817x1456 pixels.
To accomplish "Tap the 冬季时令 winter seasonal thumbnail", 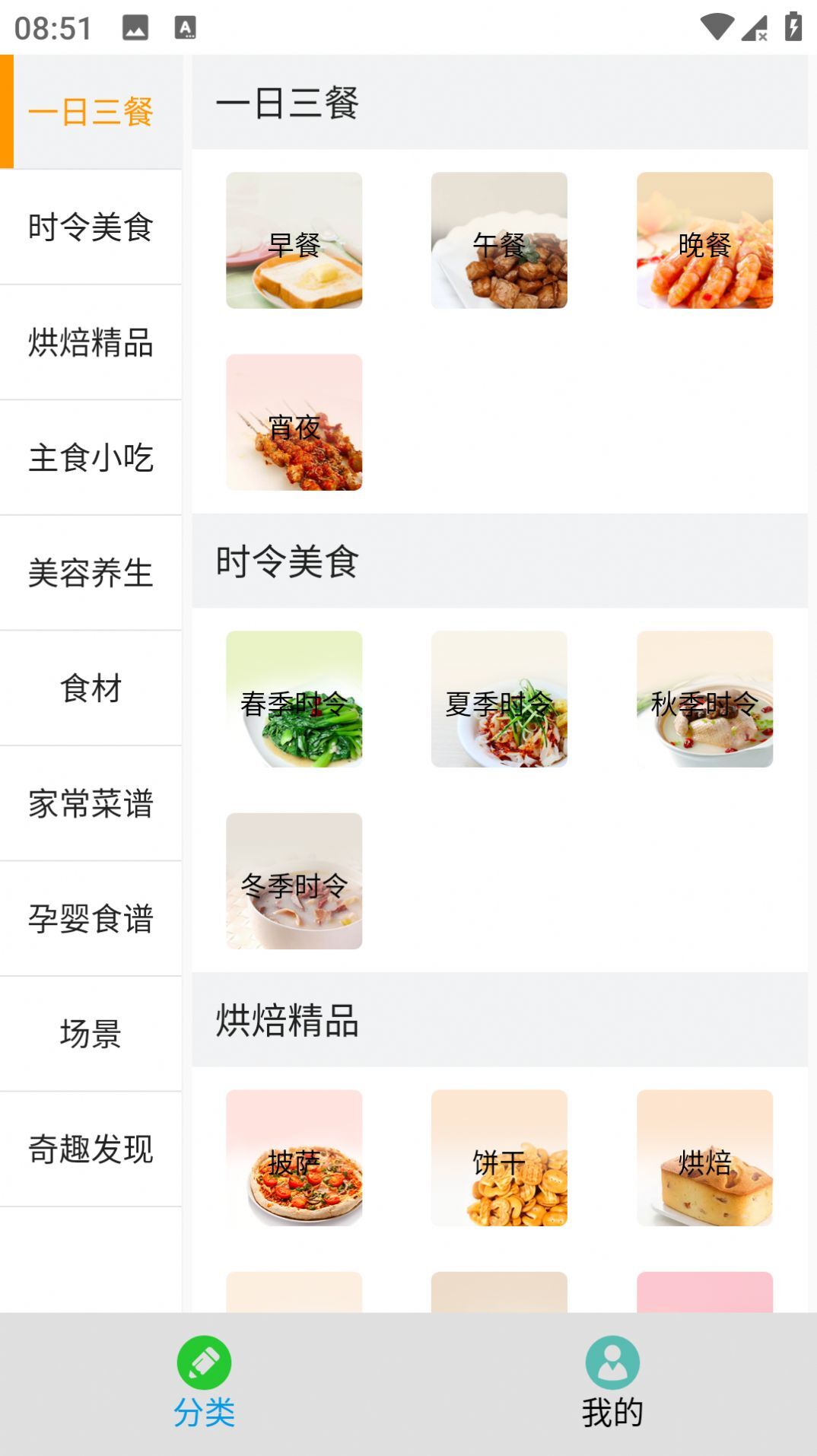I will click(295, 881).
